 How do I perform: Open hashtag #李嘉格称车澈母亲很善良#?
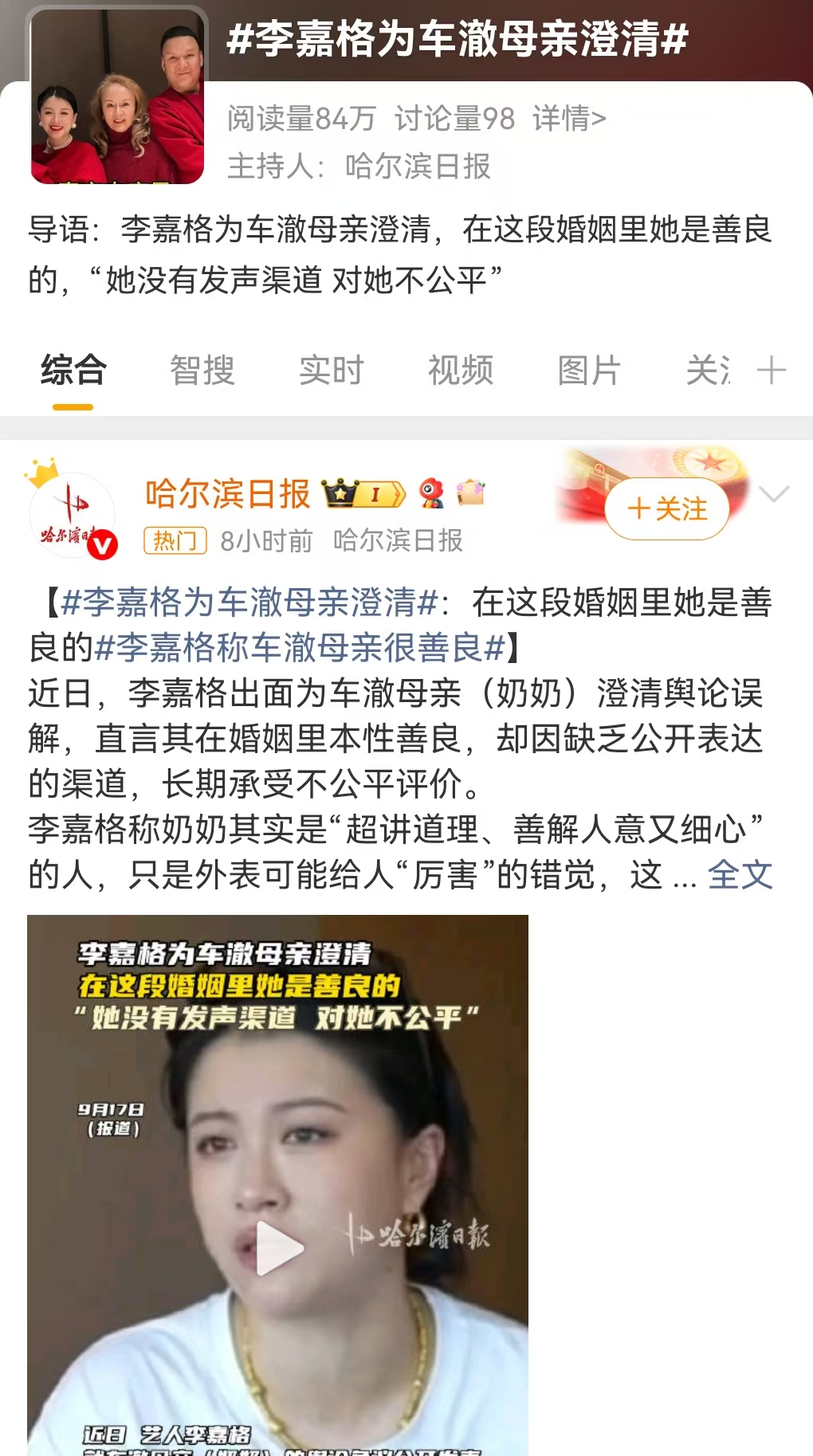(300, 648)
